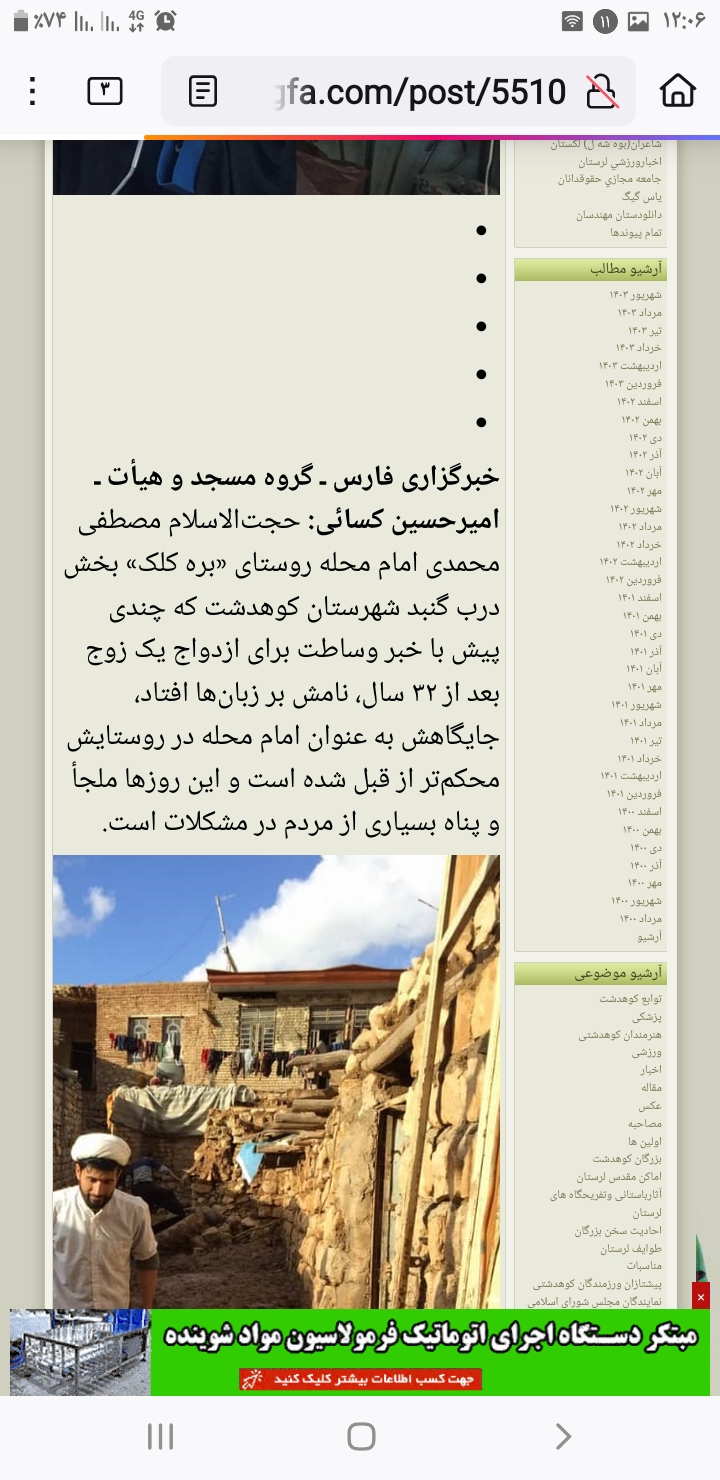This screenshot has width=720, height=1480.
Task: Go to the browser home page
Action: pos(678,92)
